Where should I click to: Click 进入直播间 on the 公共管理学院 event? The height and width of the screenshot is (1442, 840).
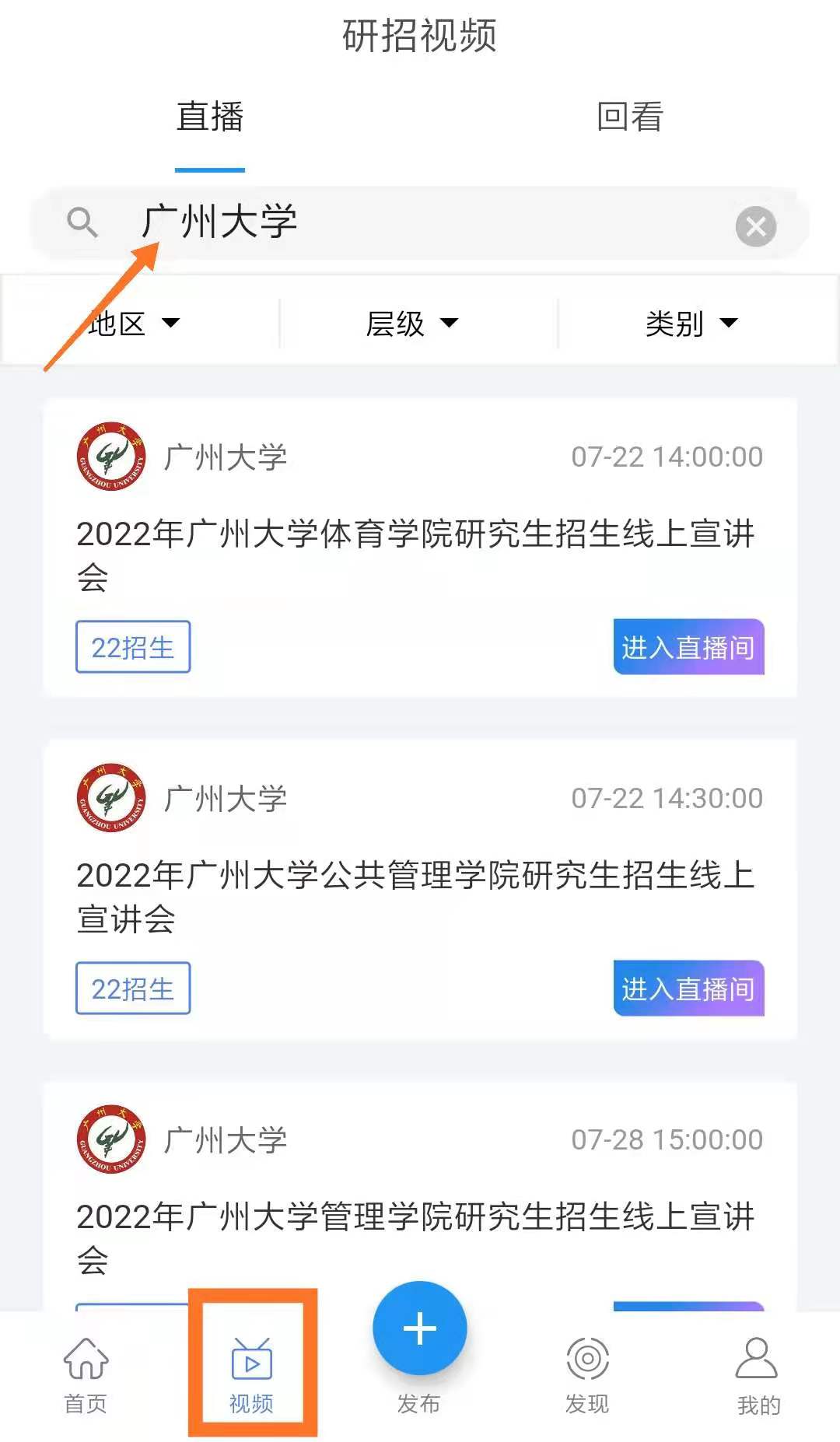[x=688, y=989]
